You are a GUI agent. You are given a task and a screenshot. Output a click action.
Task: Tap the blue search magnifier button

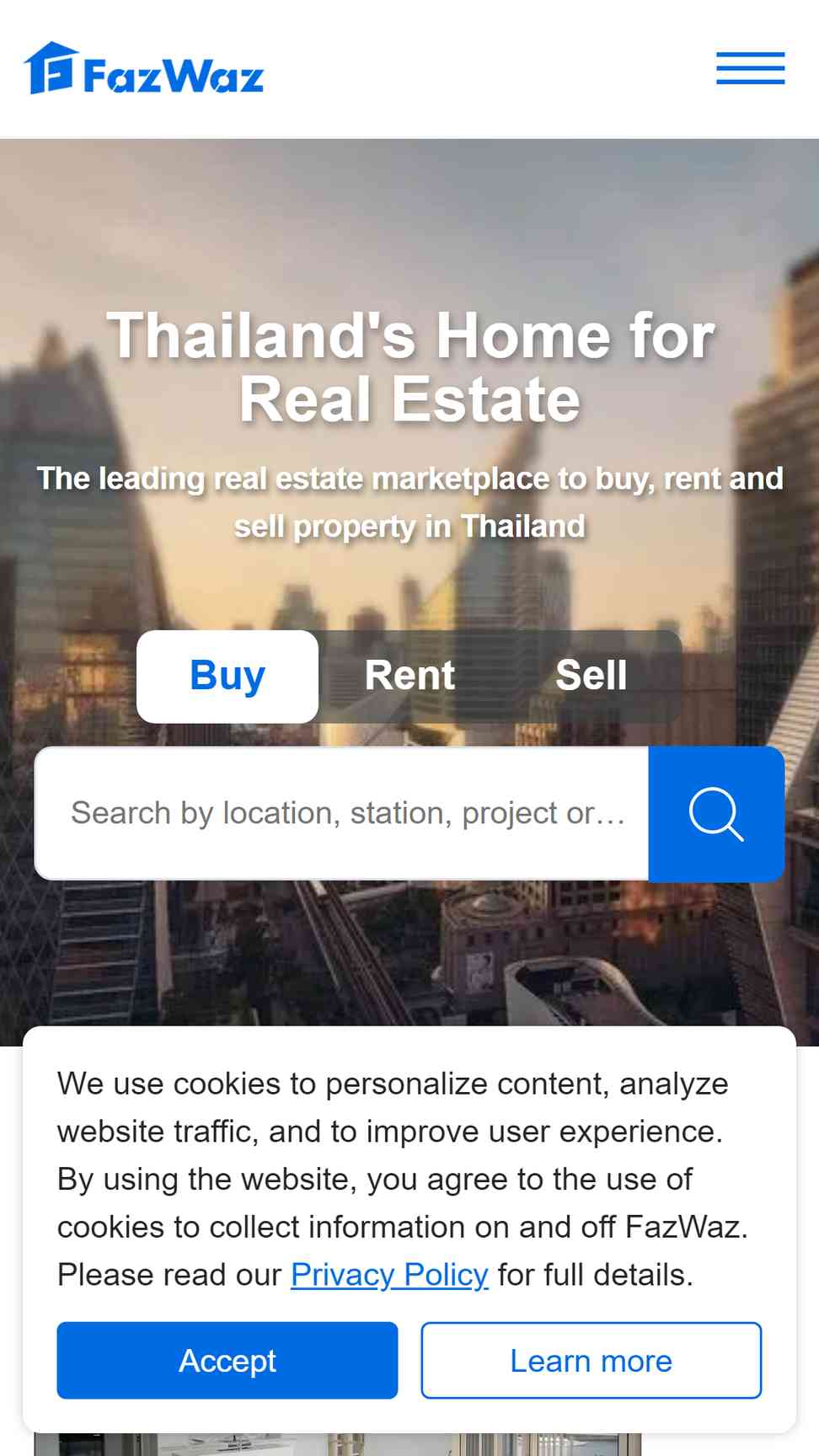pos(716,813)
